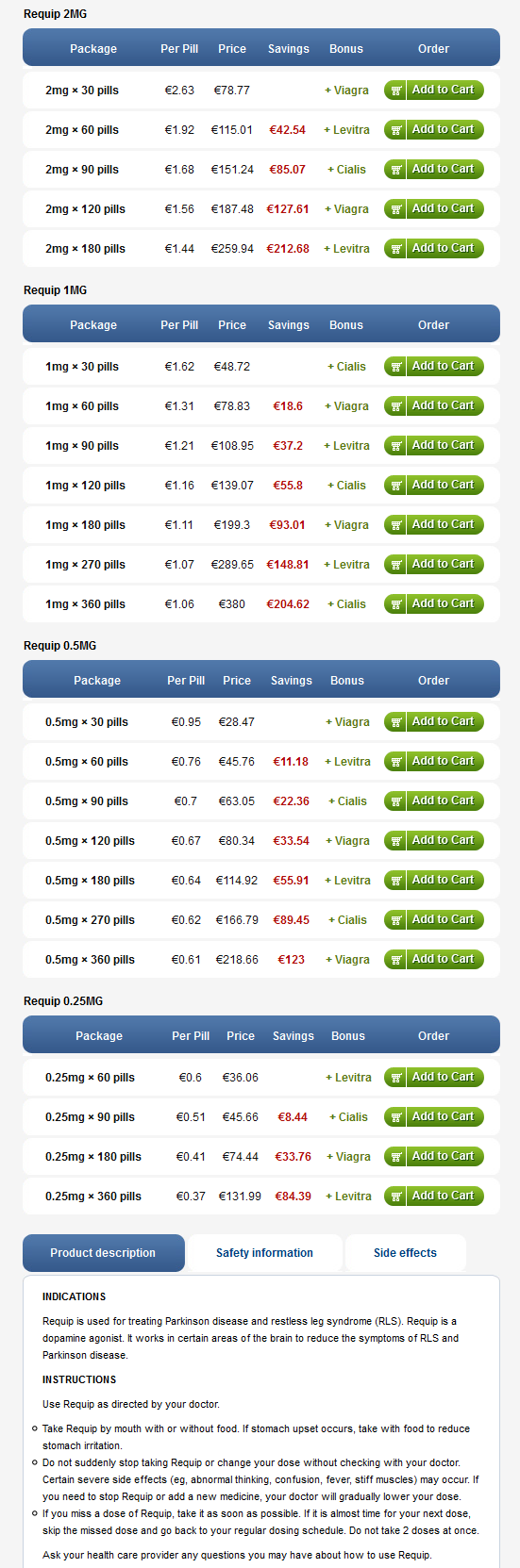Add 1mg × 30 pills to cart
The height and width of the screenshot is (1568, 520).
coord(434,367)
